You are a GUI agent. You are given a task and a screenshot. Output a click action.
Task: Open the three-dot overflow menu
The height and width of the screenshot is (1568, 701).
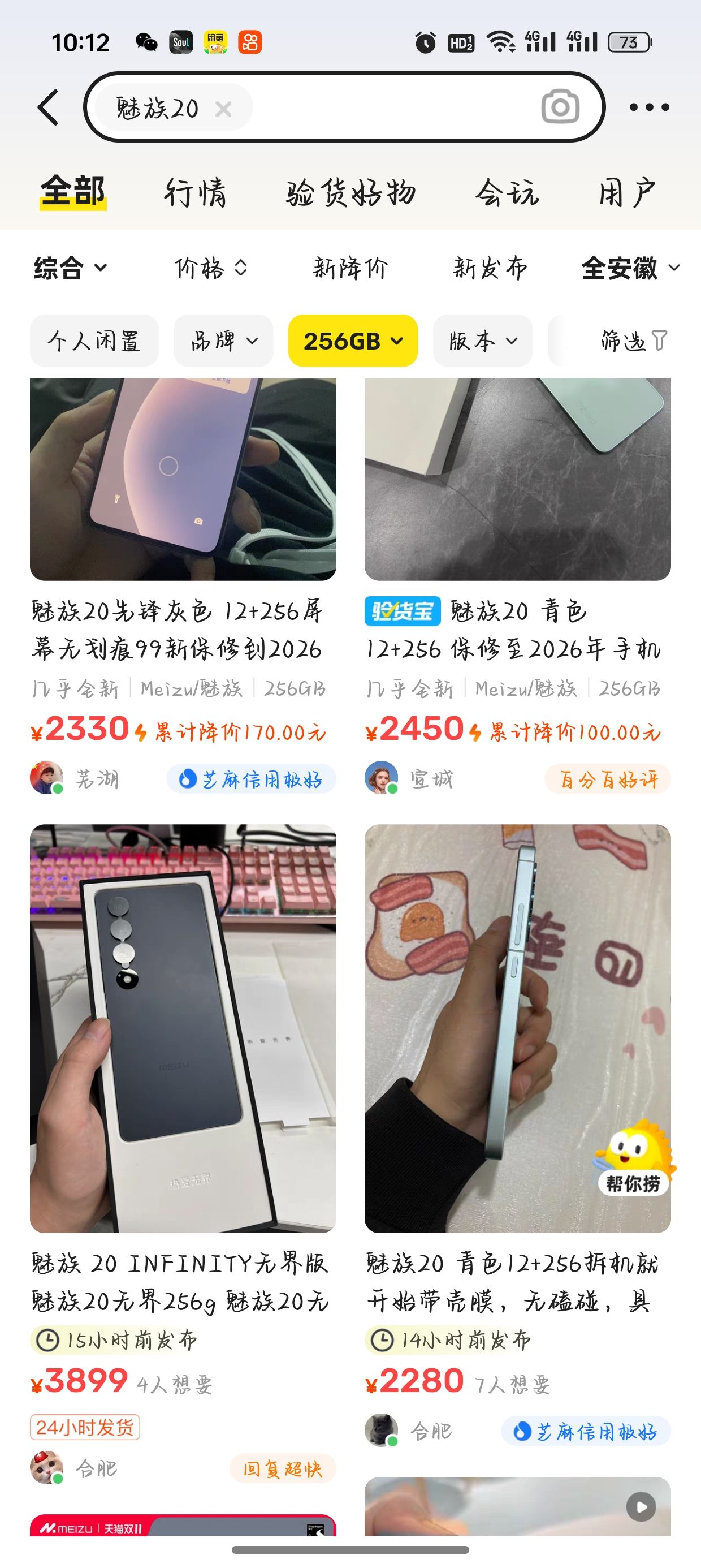point(648,107)
